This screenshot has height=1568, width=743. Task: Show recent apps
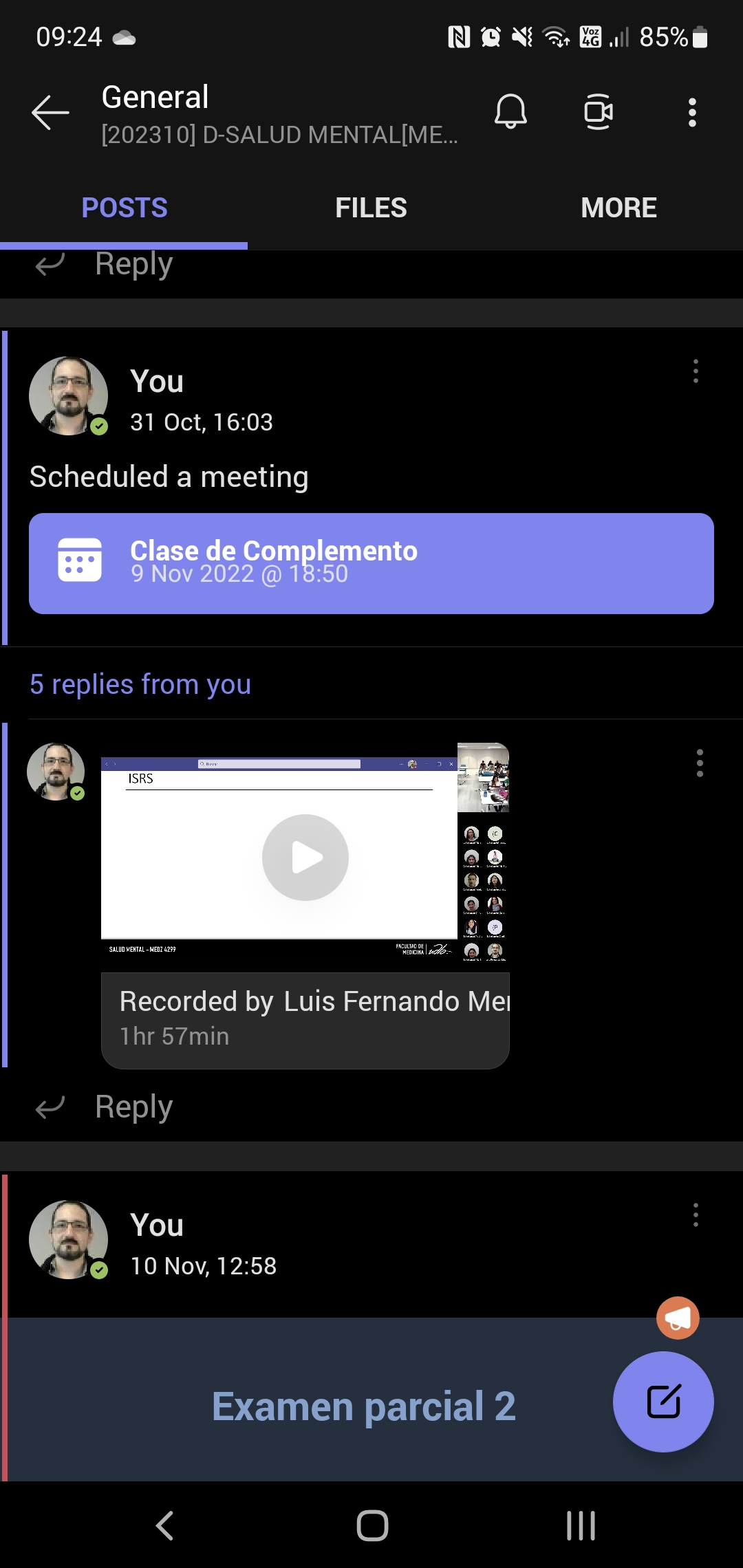tap(581, 1526)
